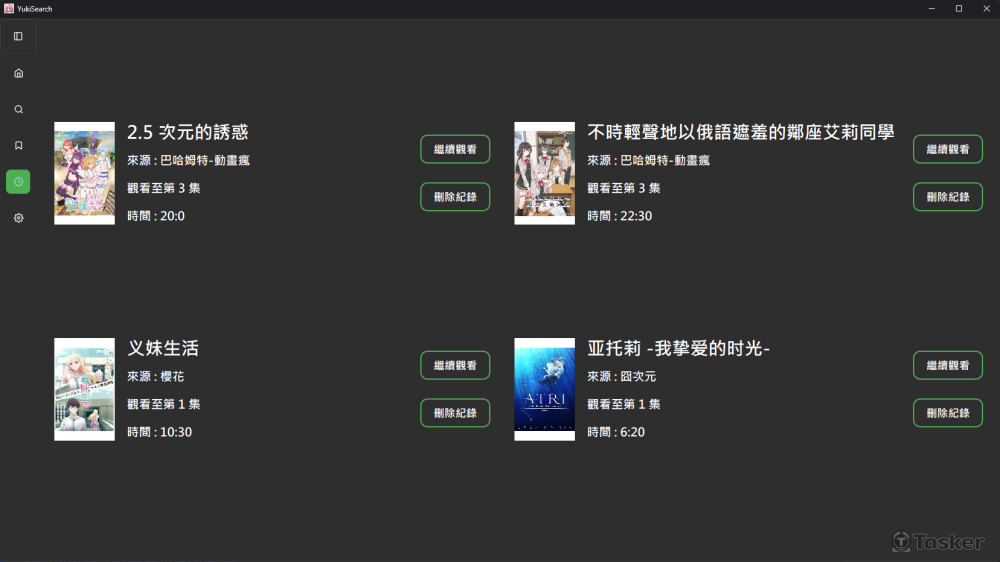The height and width of the screenshot is (562, 1000).
Task: Open the watch history page
Action: pos(18,182)
